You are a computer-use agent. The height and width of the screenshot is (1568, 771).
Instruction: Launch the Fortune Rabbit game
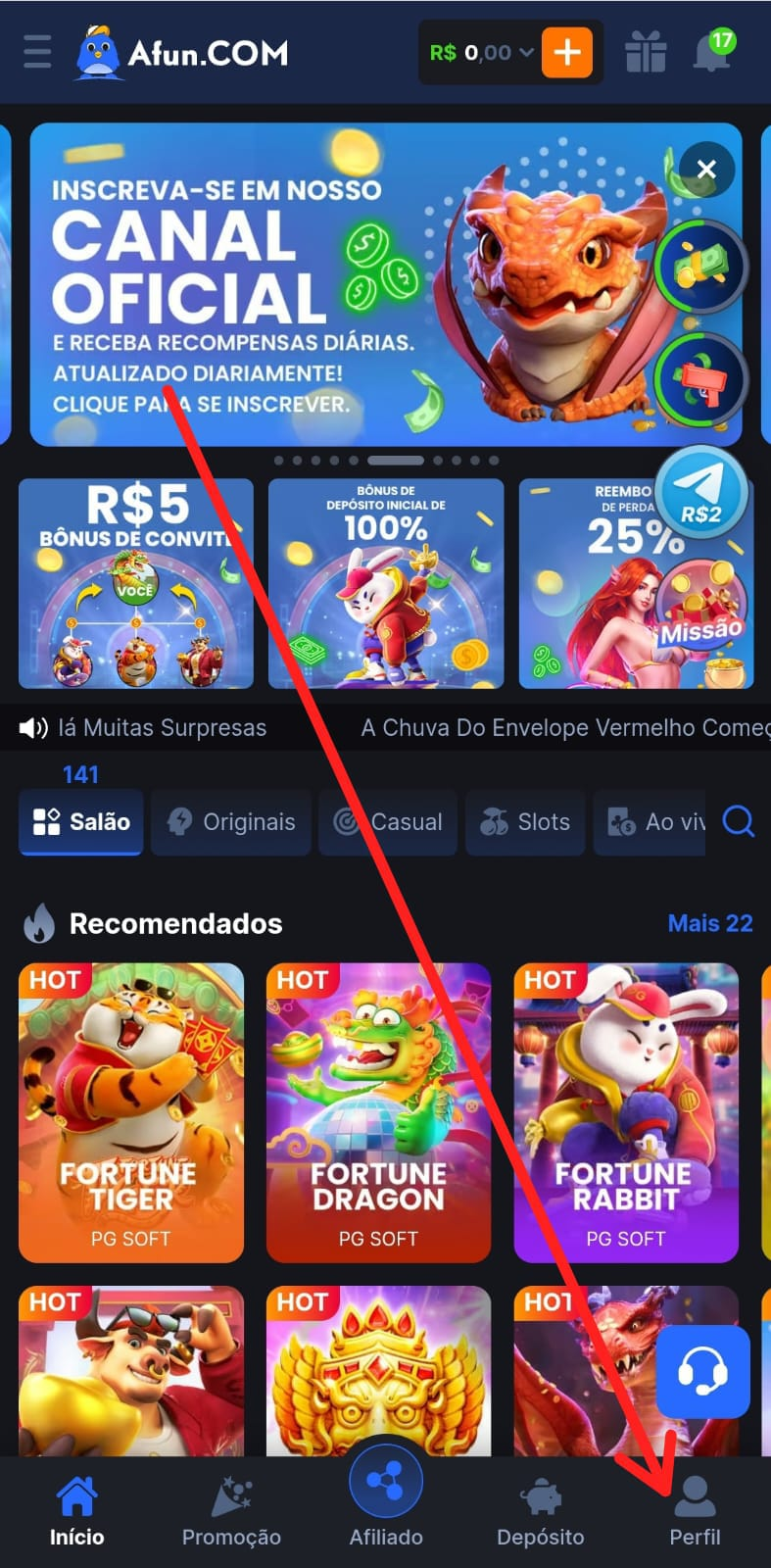626,1112
